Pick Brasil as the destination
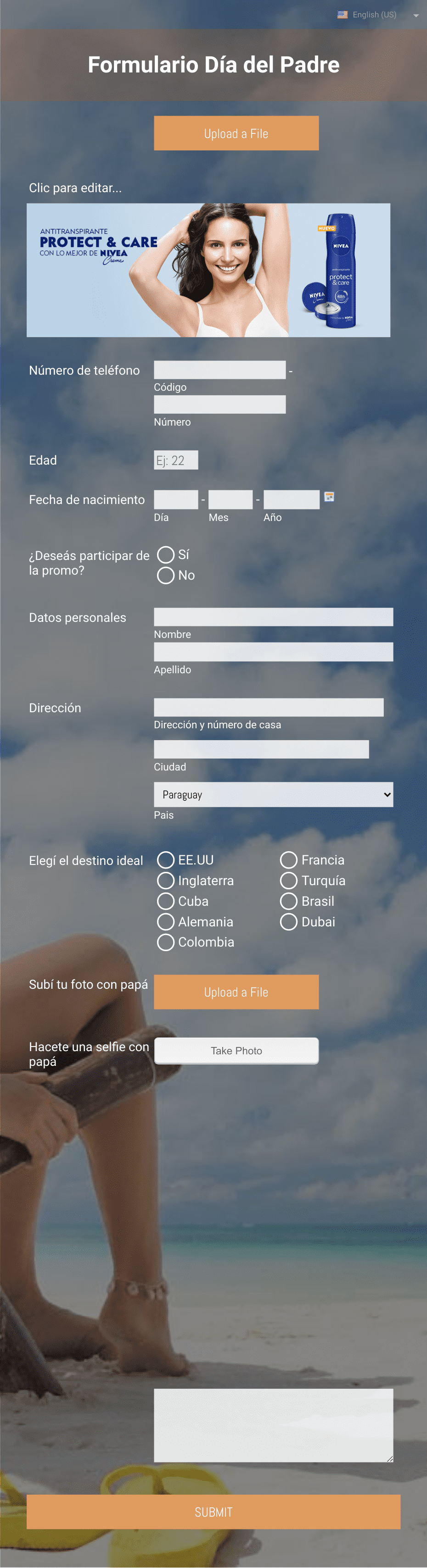The width and height of the screenshot is (427, 1568). pos(289,902)
